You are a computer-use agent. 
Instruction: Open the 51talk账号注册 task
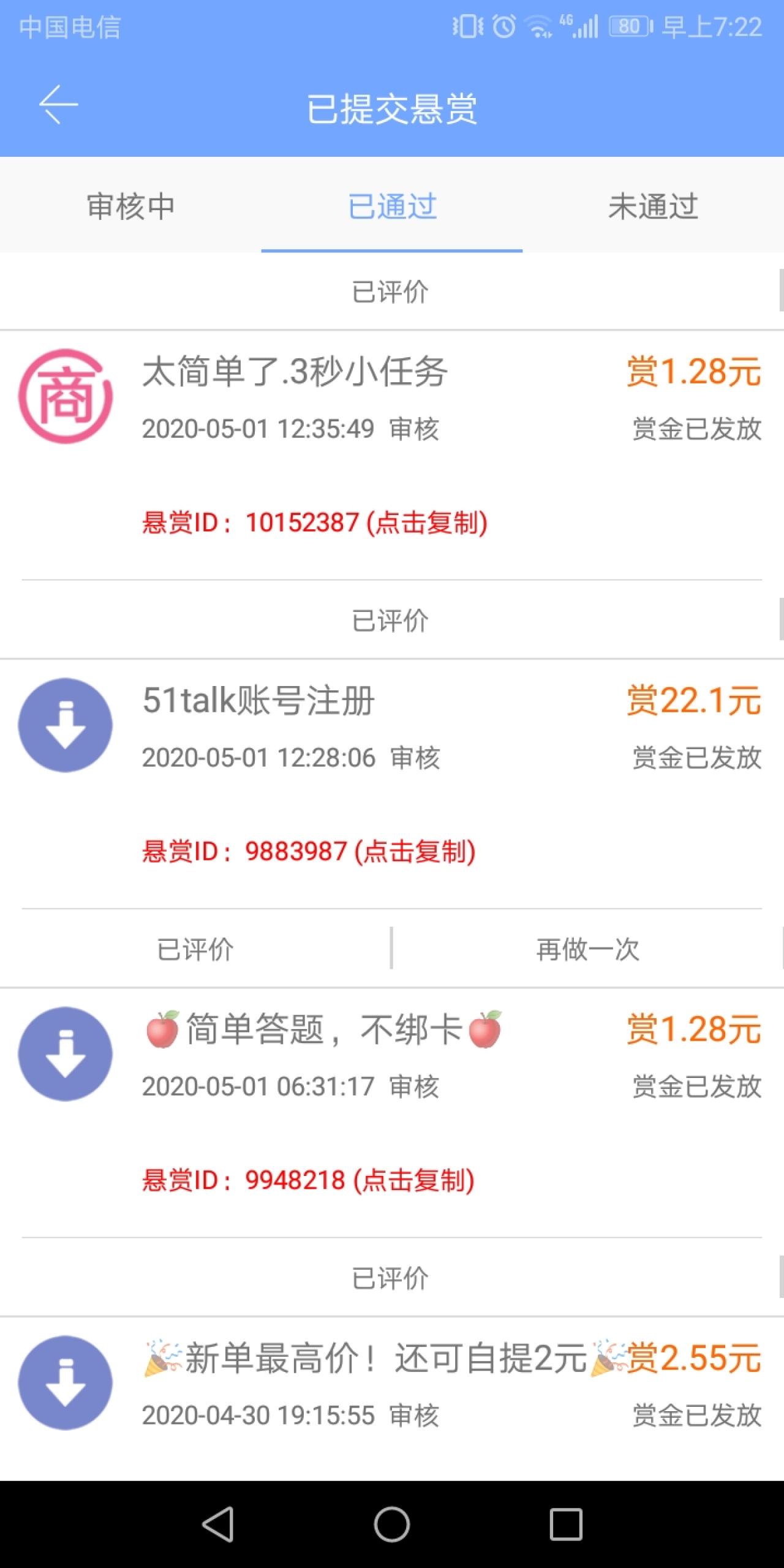pyautogui.click(x=258, y=701)
